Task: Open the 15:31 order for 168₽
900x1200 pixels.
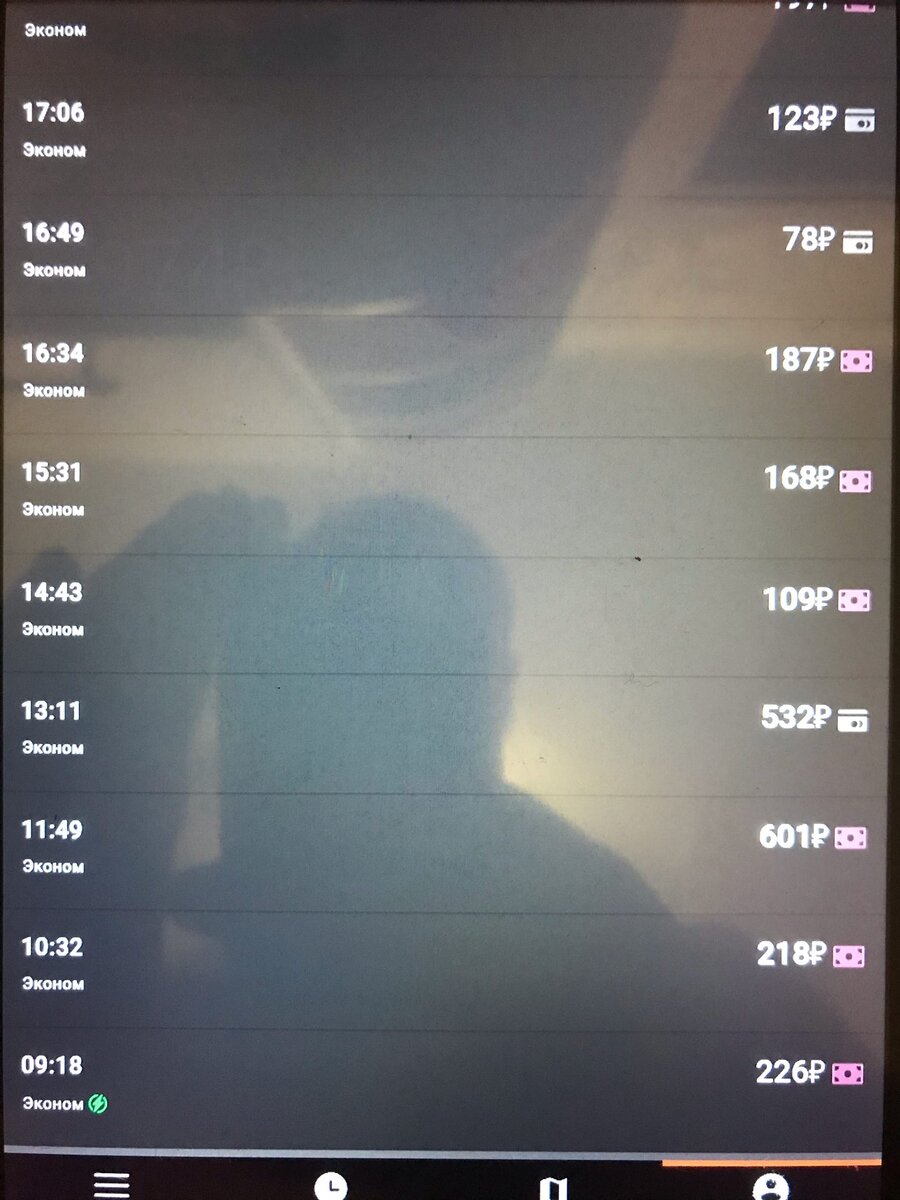Action: (450, 490)
